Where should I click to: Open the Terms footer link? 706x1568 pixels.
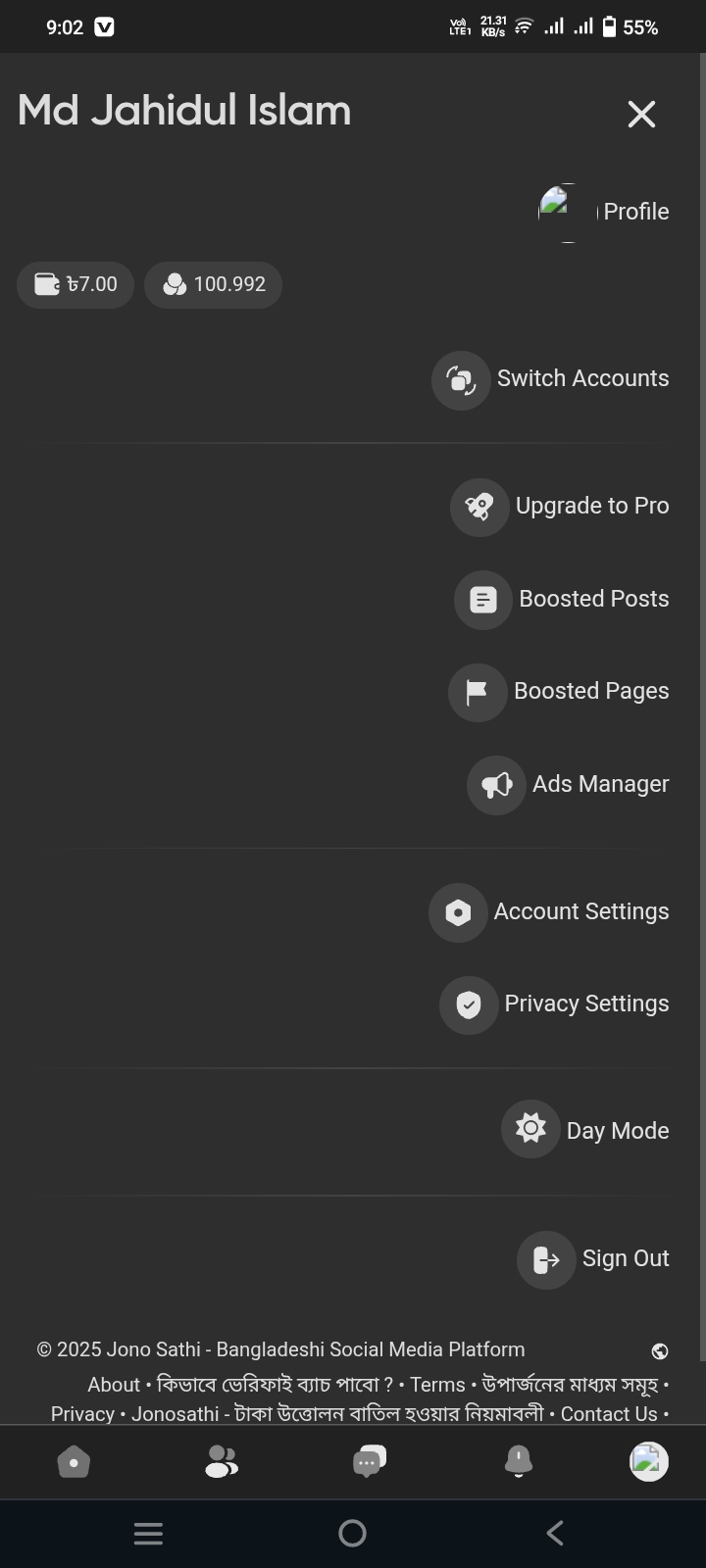pyautogui.click(x=437, y=1385)
